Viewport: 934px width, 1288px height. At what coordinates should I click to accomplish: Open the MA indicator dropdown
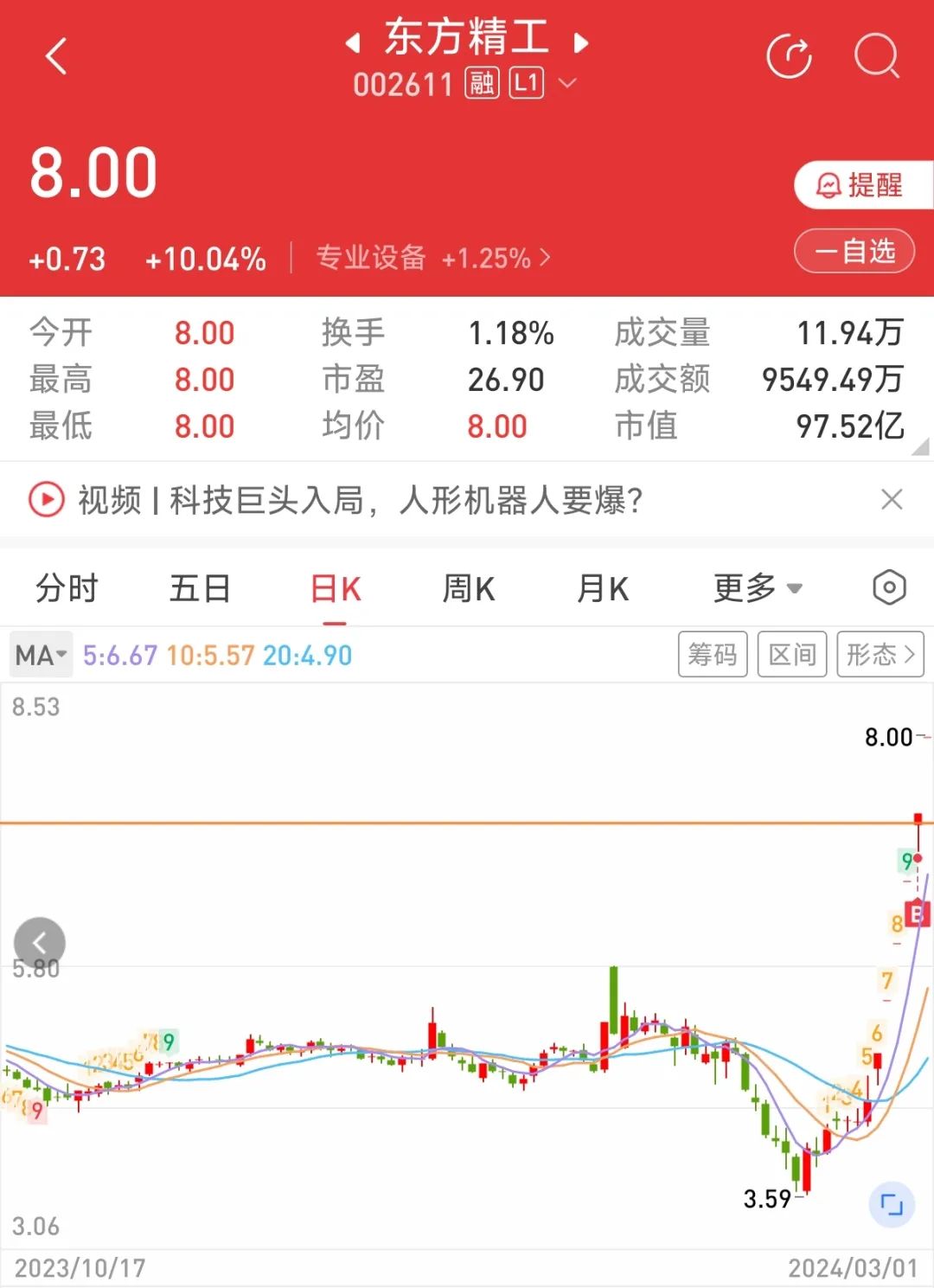click(x=39, y=655)
